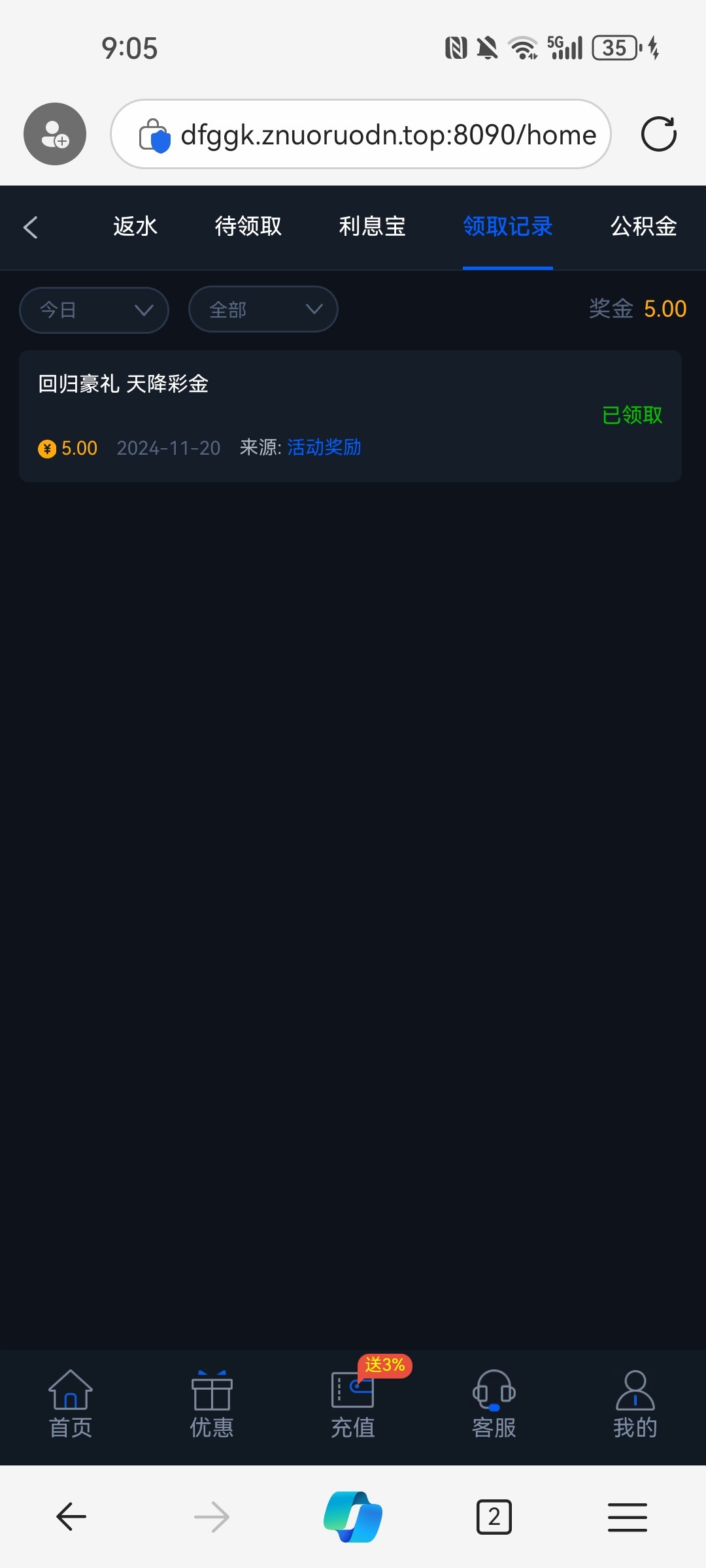Go to 首页 in bottom navigation

(x=71, y=1405)
